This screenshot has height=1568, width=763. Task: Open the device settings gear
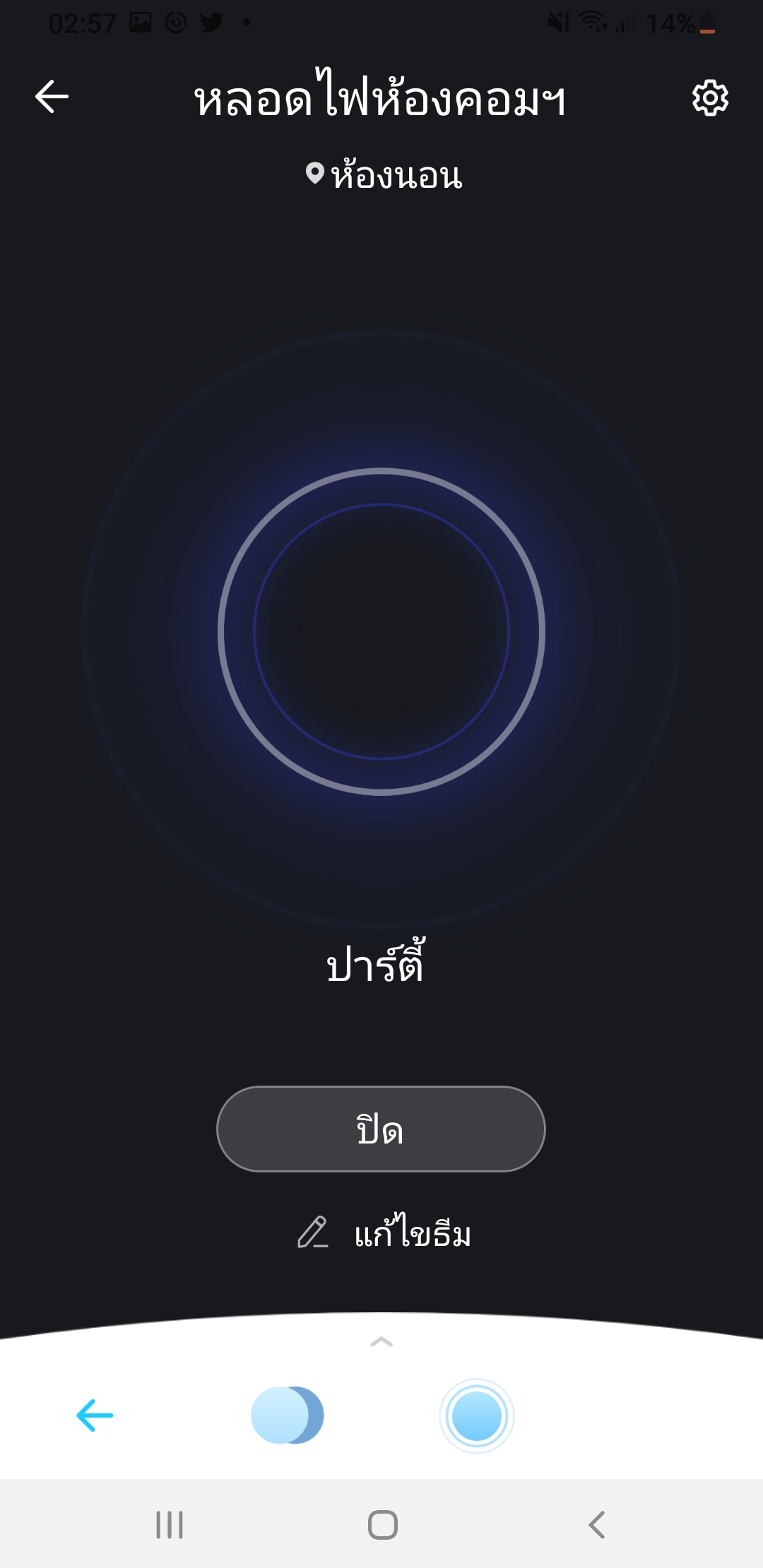(710, 97)
